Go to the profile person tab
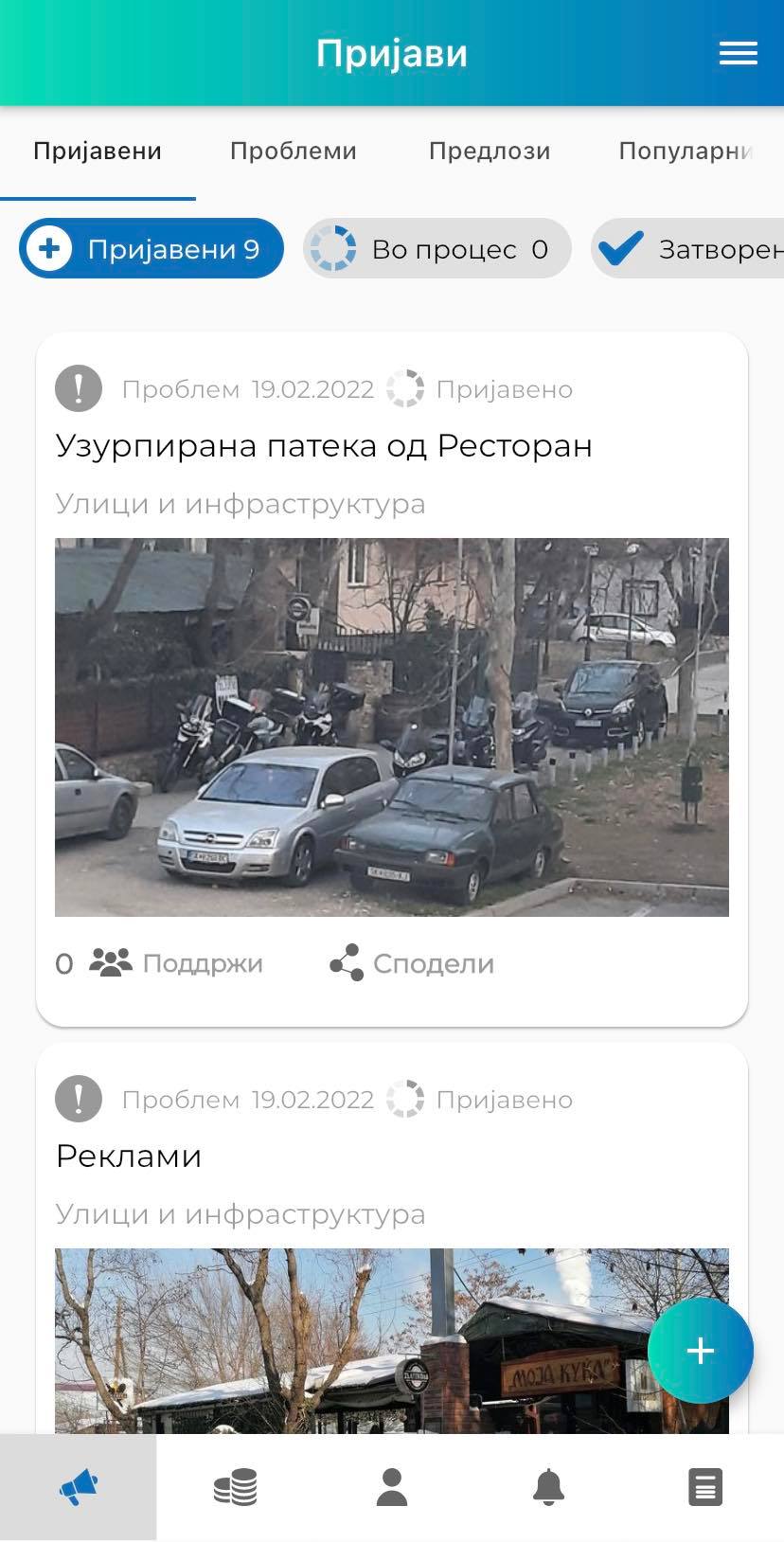Image resolution: width=784 pixels, height=1542 pixels. (x=392, y=1487)
